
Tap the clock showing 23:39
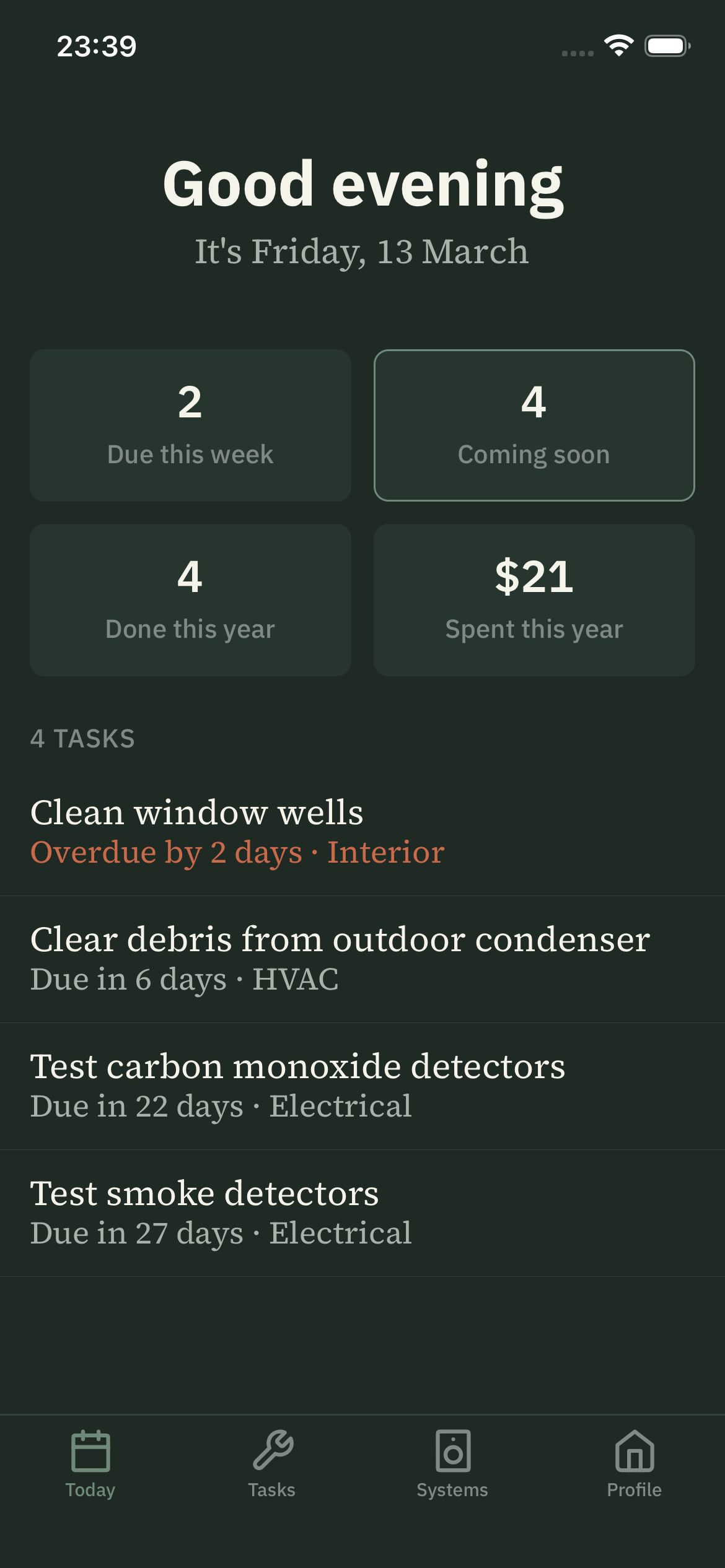(96, 45)
